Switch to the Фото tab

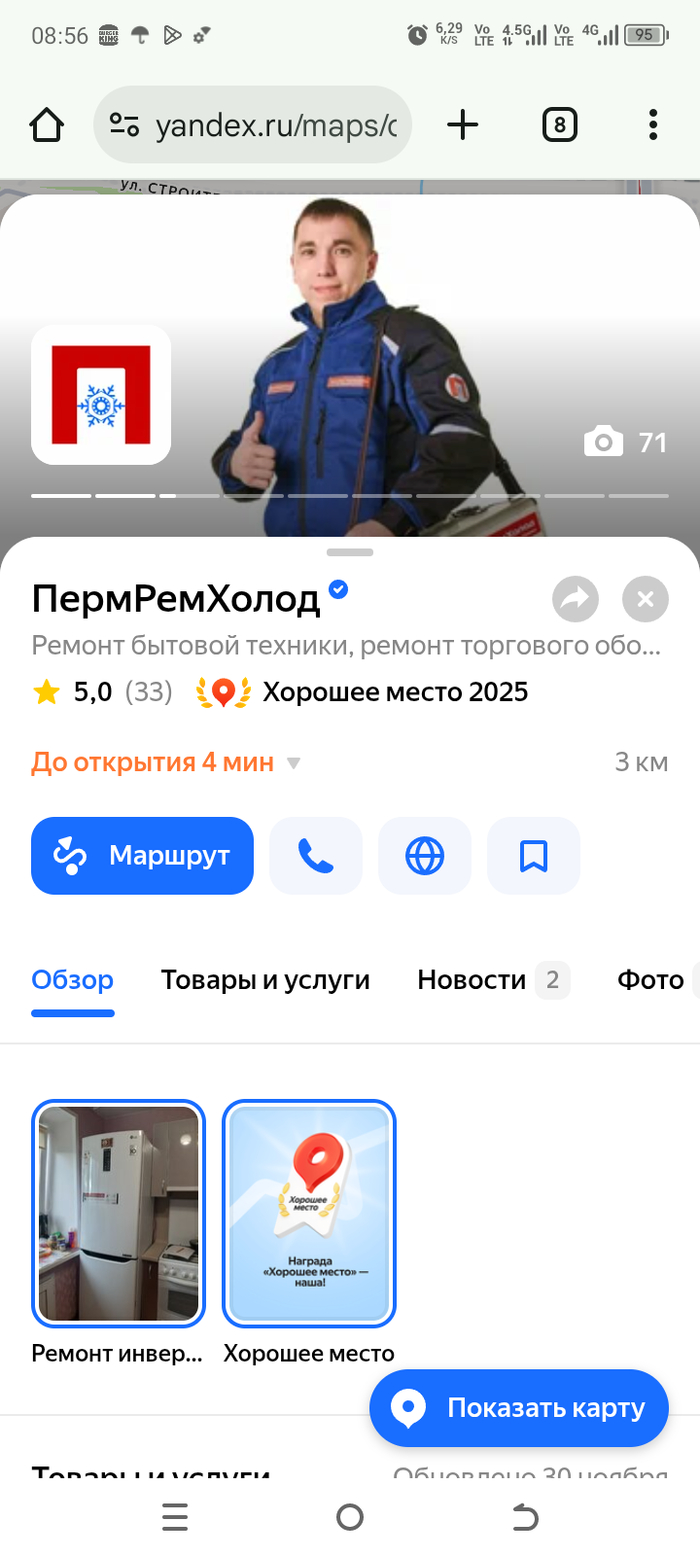tap(650, 980)
